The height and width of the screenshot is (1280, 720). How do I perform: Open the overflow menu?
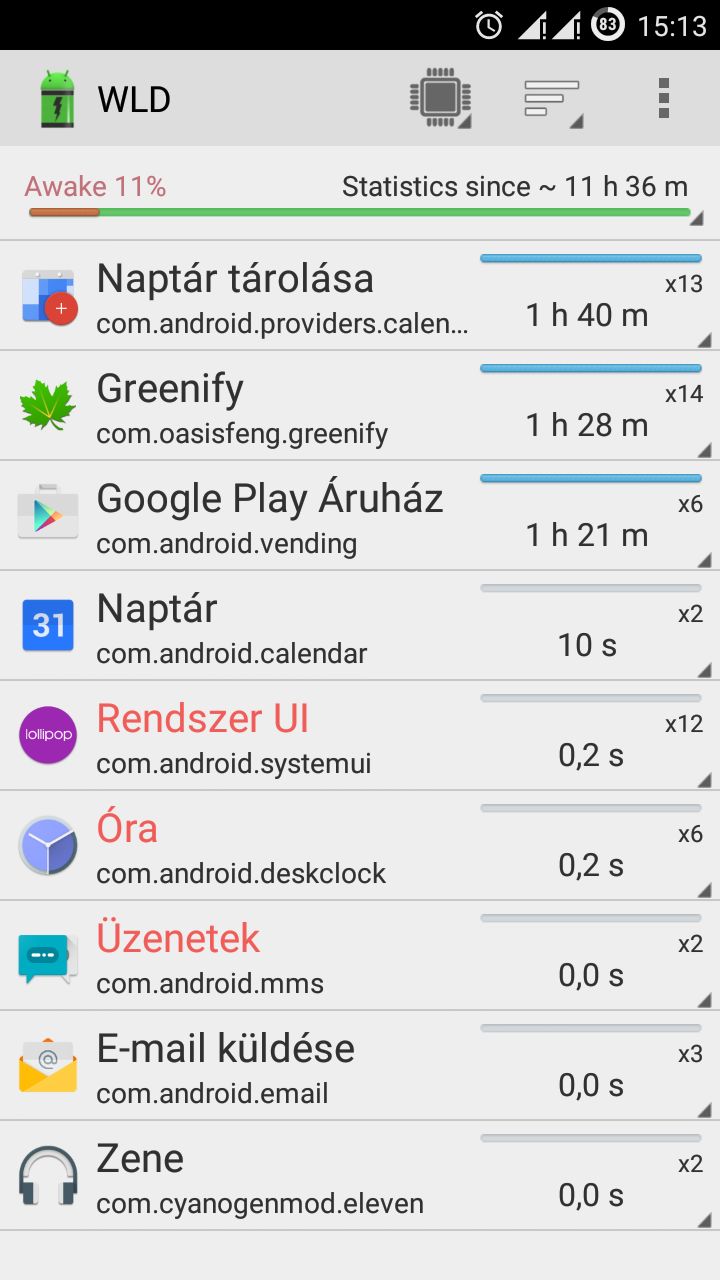(663, 99)
